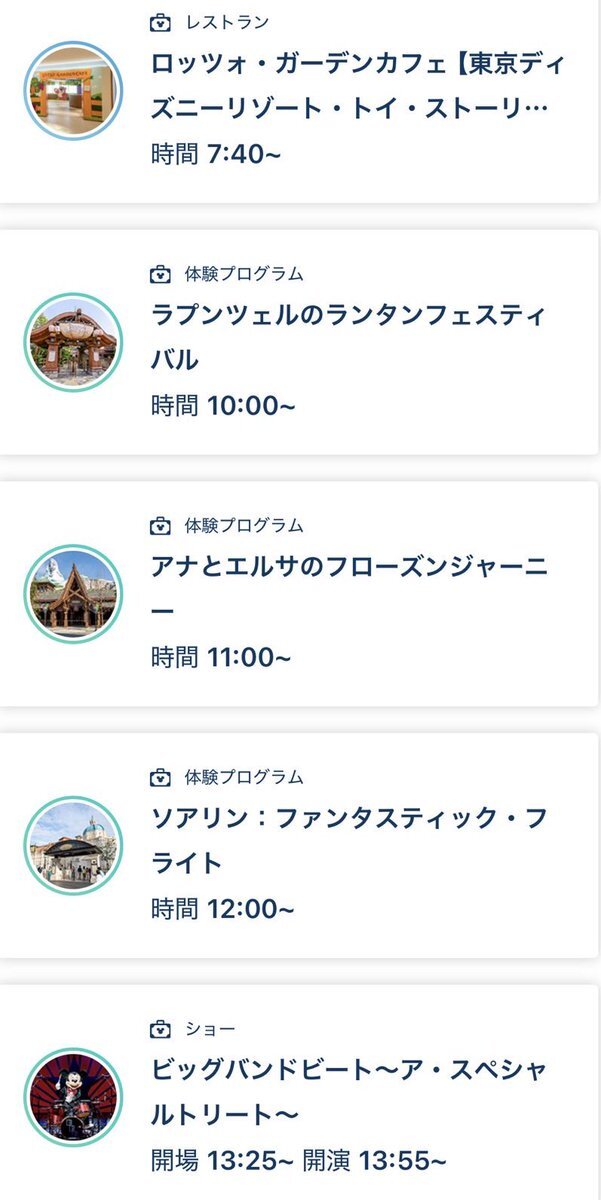Viewport: 601px width, 1200px height.
Task: Open the ロッツォ・ガーデンカフェ restaurant reservation card
Action: click(300, 100)
